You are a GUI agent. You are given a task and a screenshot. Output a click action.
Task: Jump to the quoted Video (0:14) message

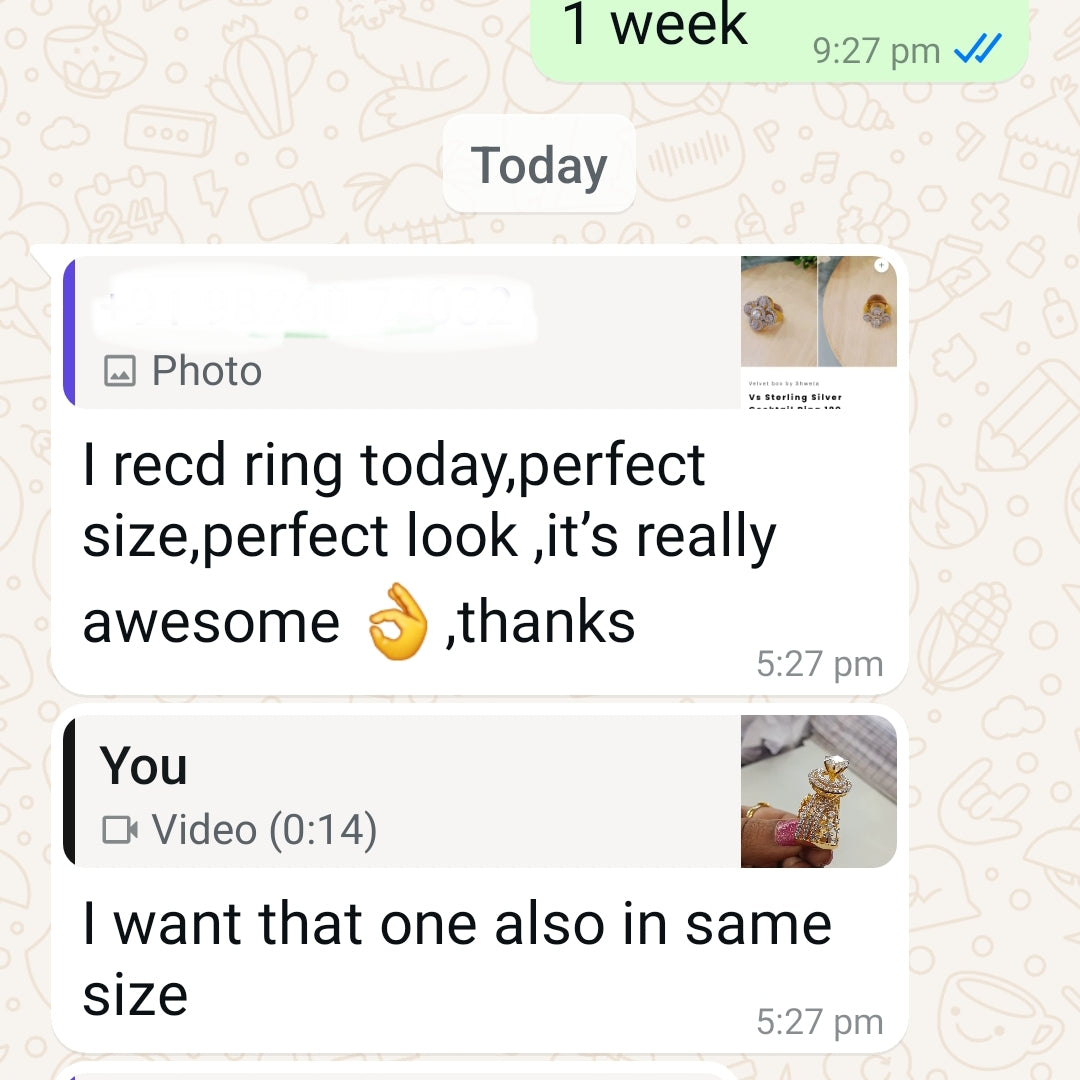click(x=400, y=791)
